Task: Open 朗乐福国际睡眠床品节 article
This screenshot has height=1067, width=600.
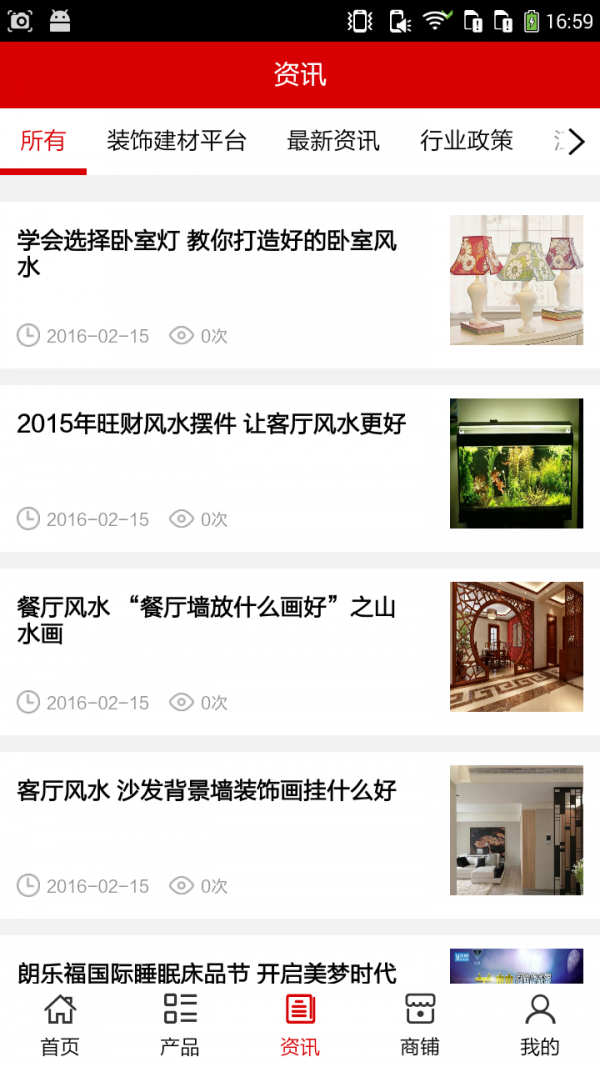Action: (207, 972)
